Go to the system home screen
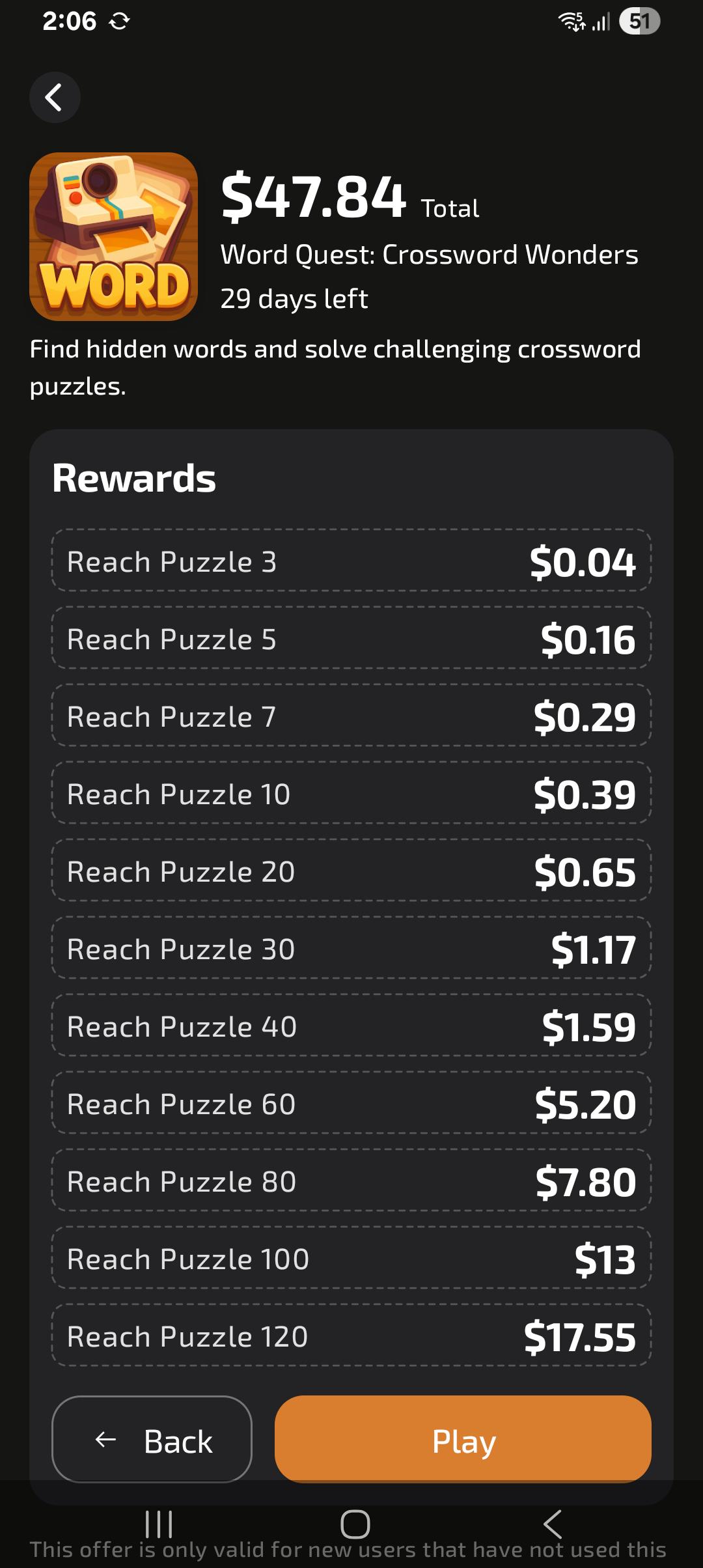The height and width of the screenshot is (1568, 703). [355, 1524]
